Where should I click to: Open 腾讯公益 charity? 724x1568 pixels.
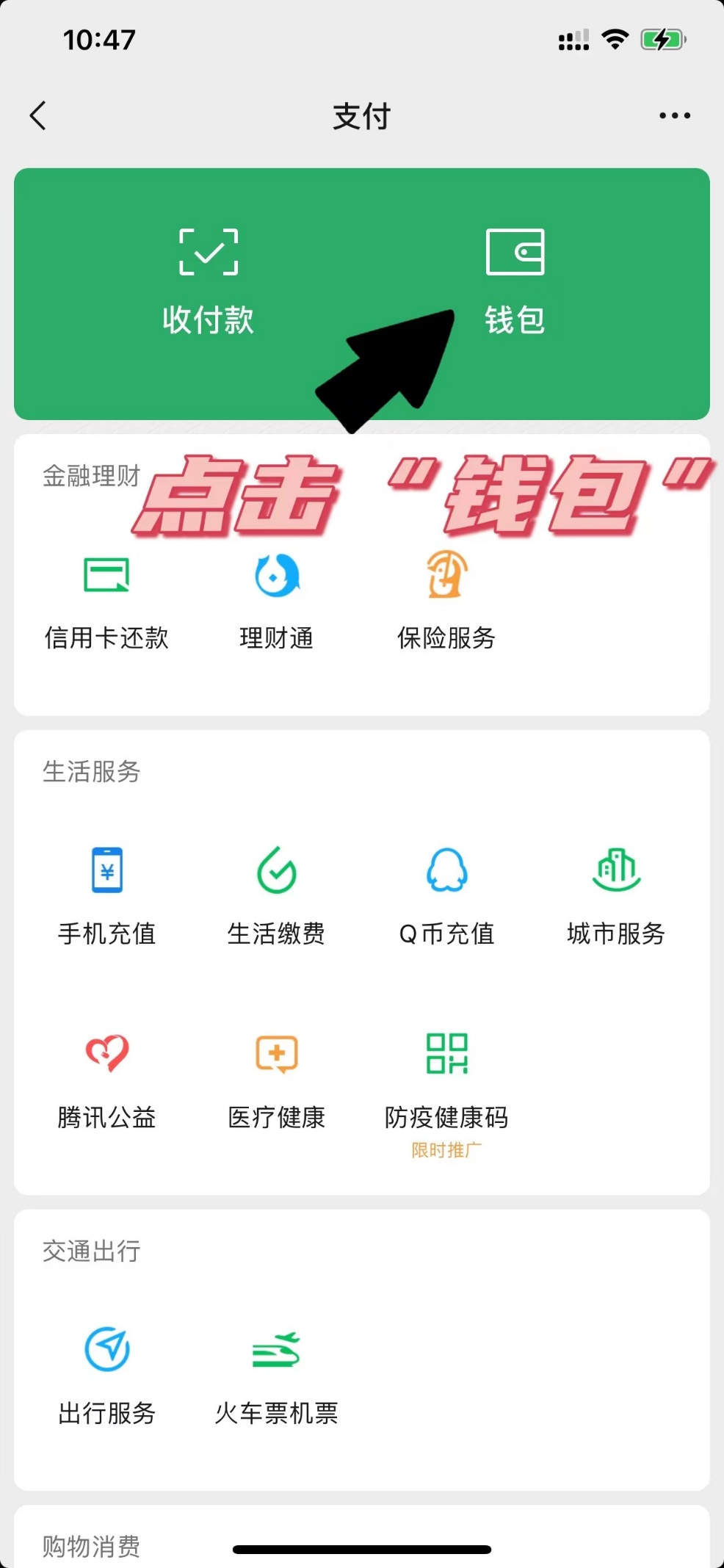[x=107, y=1078]
